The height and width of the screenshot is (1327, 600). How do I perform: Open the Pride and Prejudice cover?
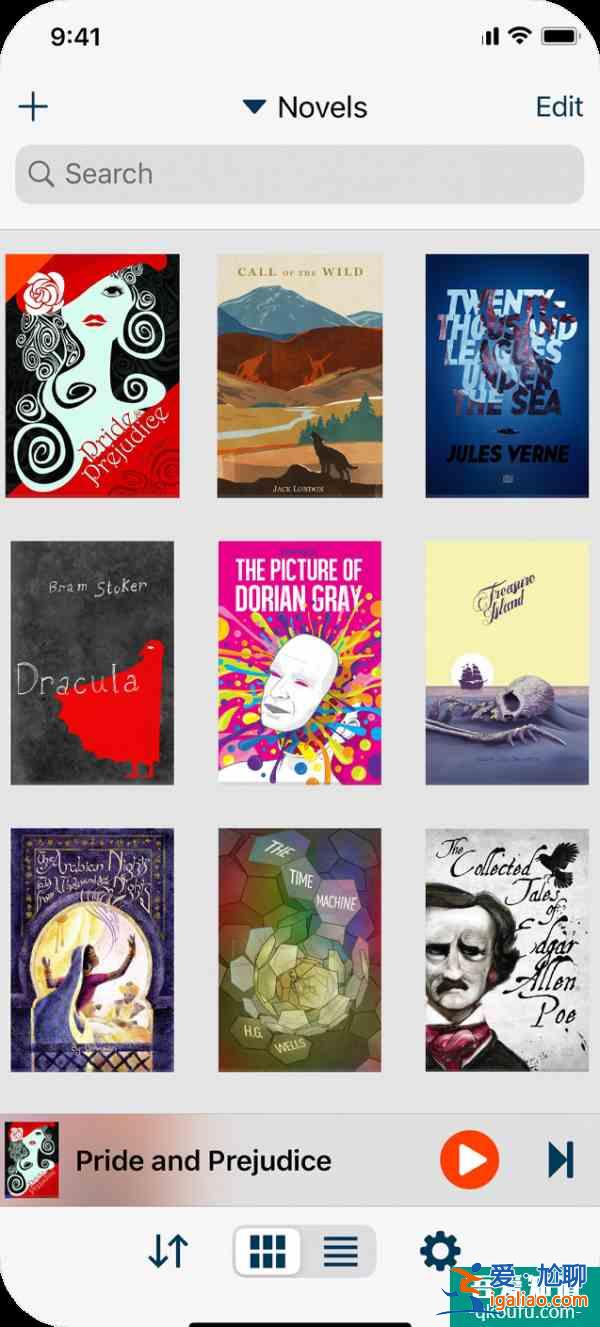[93, 376]
